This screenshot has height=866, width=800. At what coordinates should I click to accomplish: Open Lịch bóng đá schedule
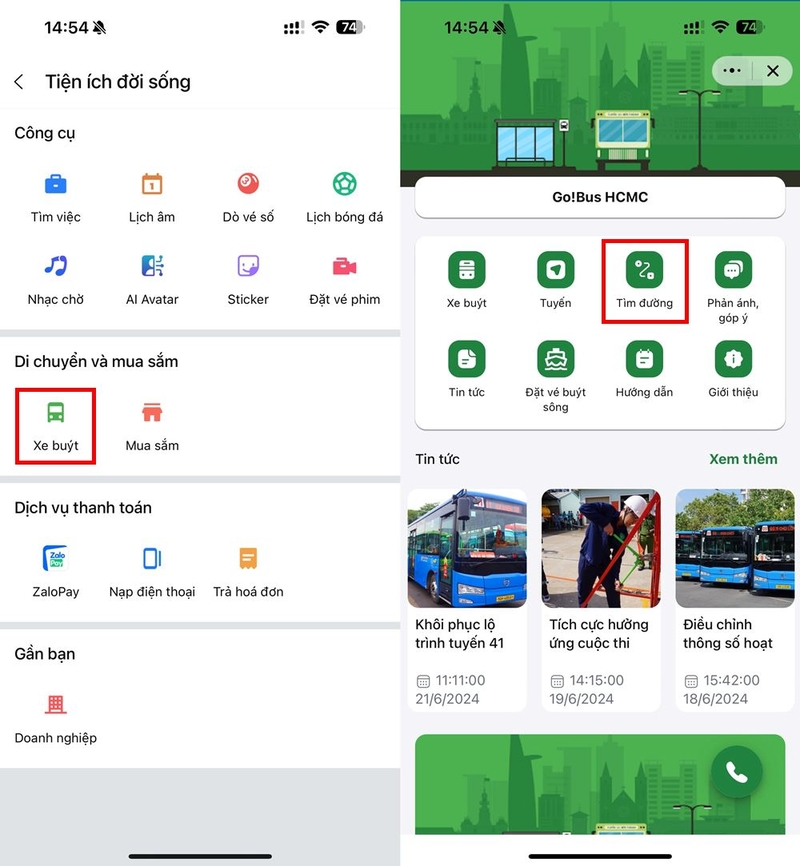344,196
